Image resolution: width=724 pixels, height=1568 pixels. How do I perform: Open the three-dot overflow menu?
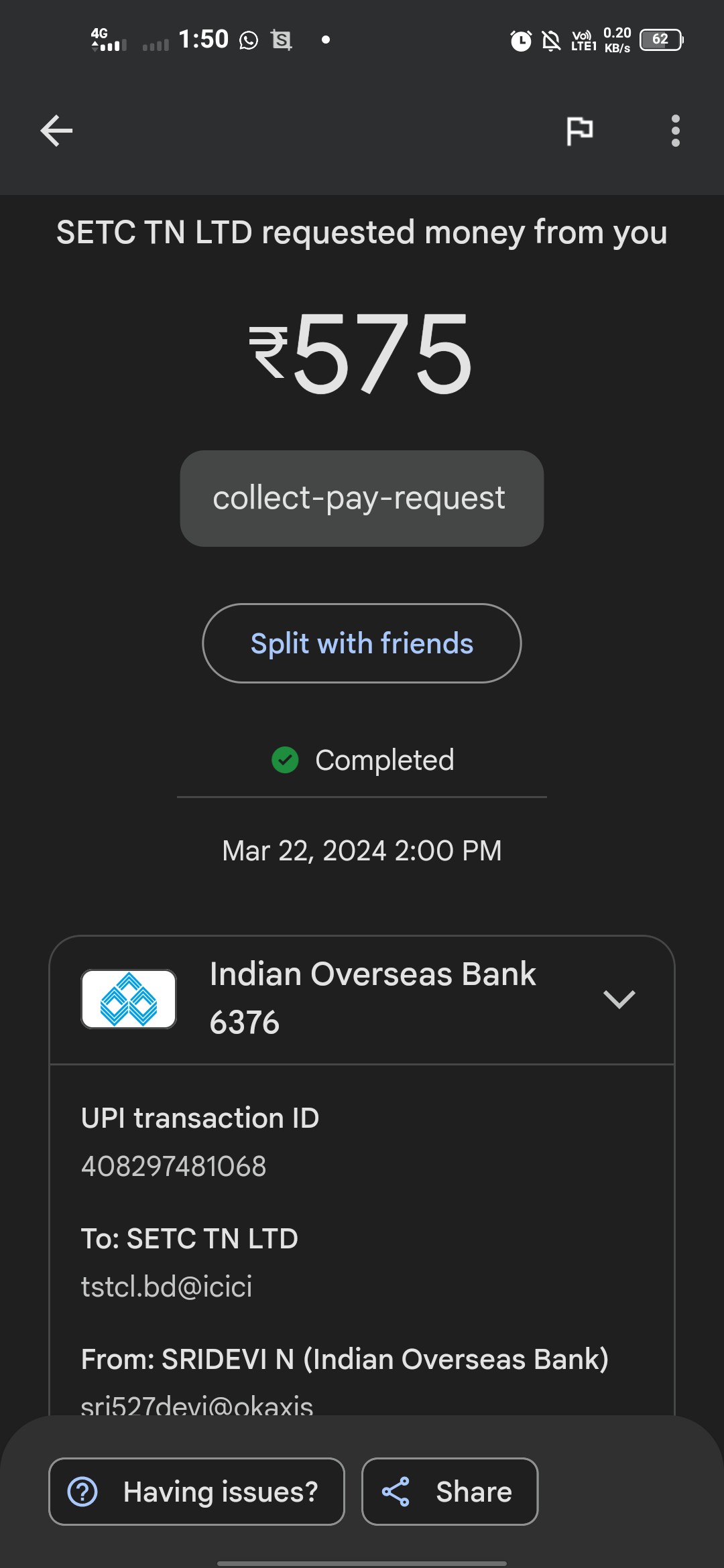pos(675,130)
